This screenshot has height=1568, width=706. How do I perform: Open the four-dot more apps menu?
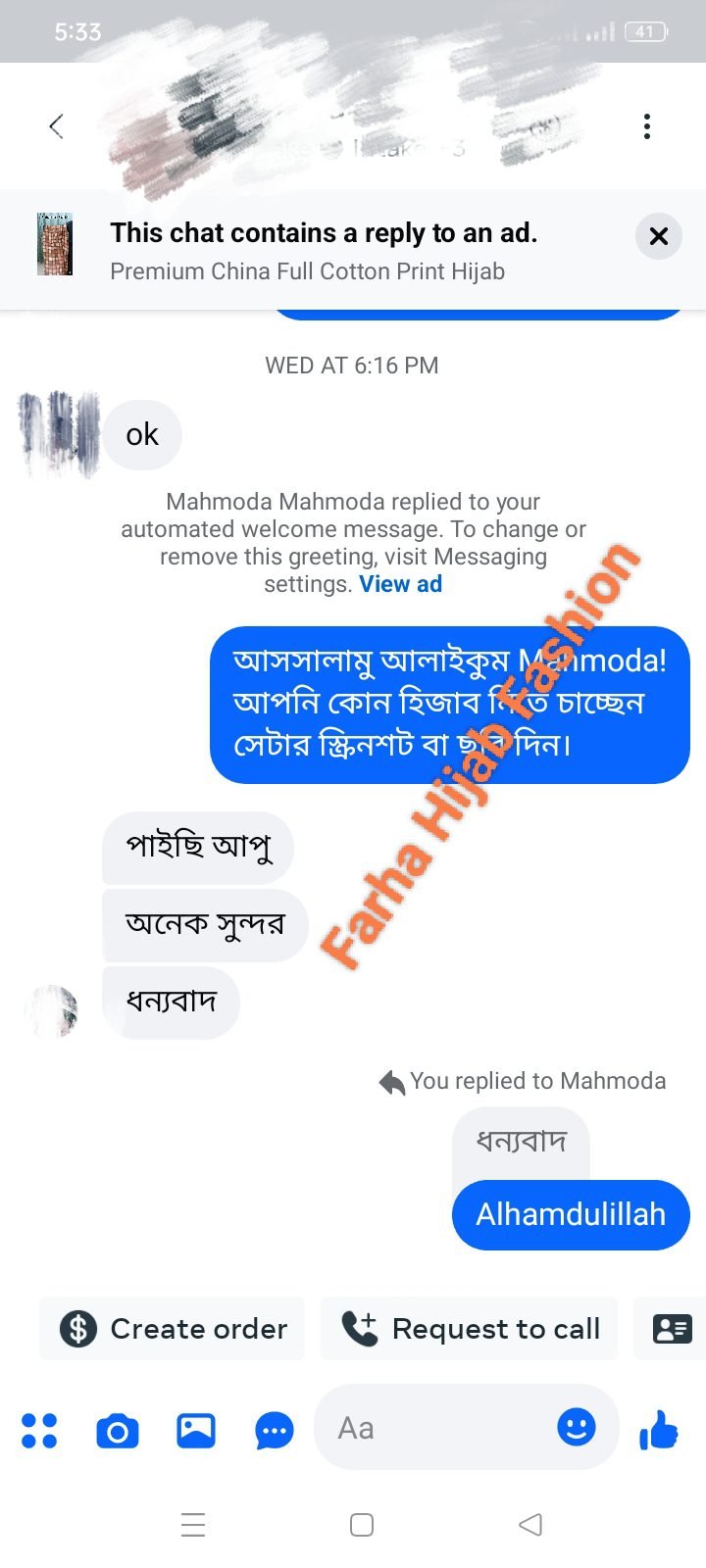pos(39,1430)
